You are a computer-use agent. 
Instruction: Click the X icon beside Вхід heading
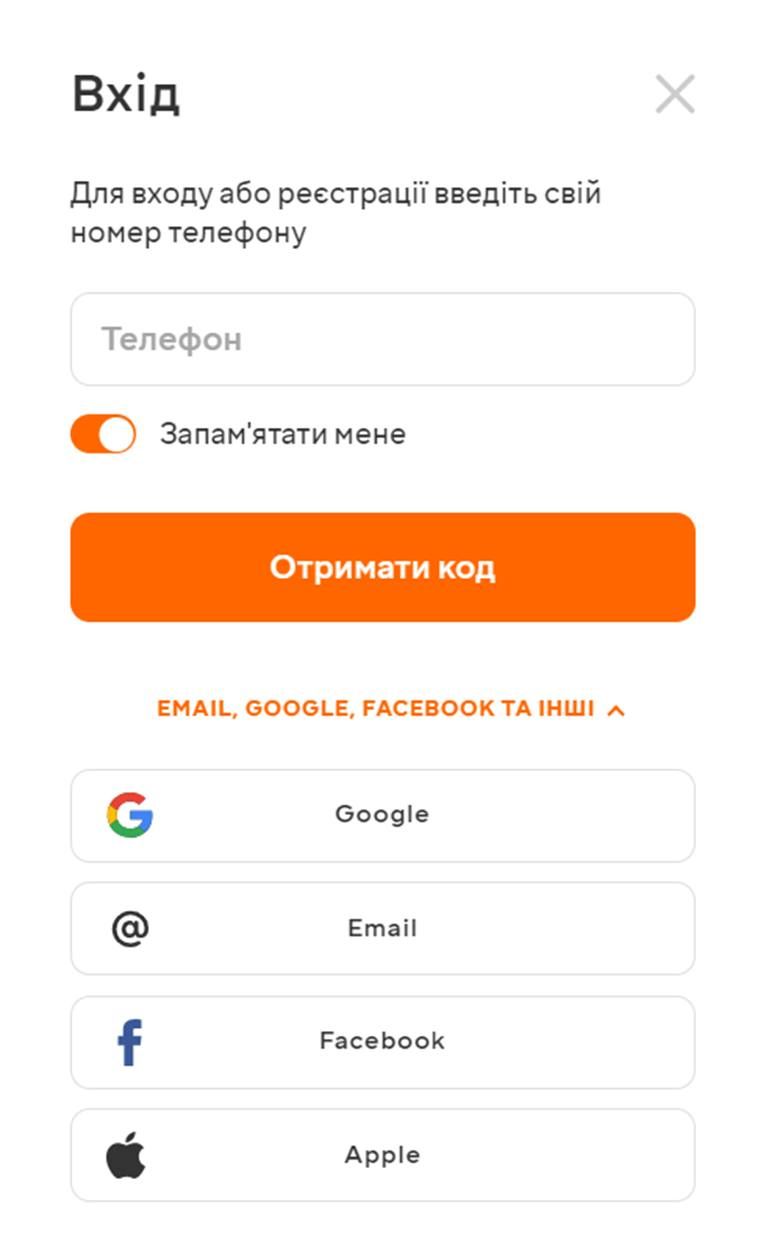click(x=675, y=94)
